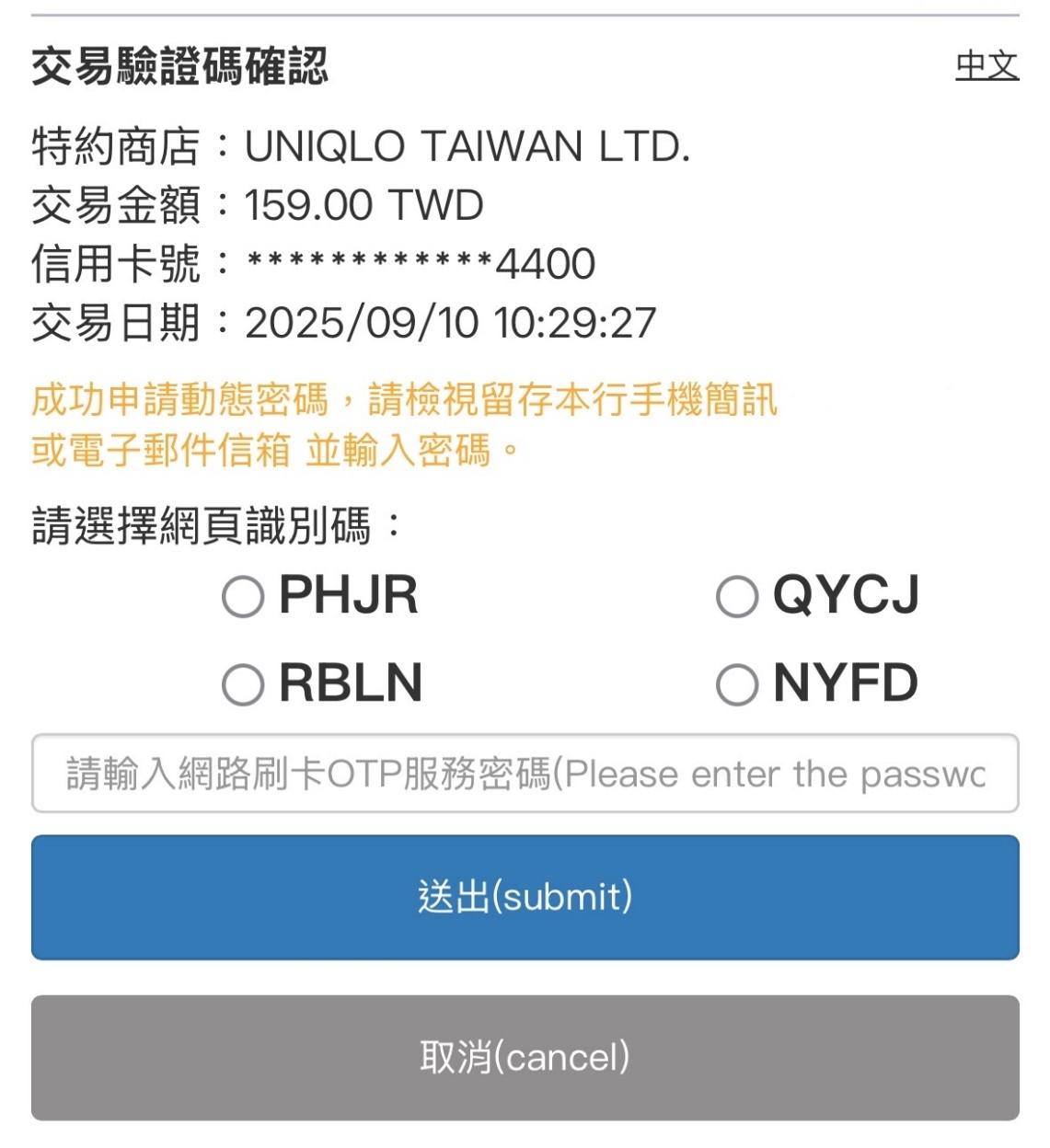Click the gray 取消(cancel) button
Screen dimensions: 1050x1148
pyautogui.click(x=525, y=1054)
